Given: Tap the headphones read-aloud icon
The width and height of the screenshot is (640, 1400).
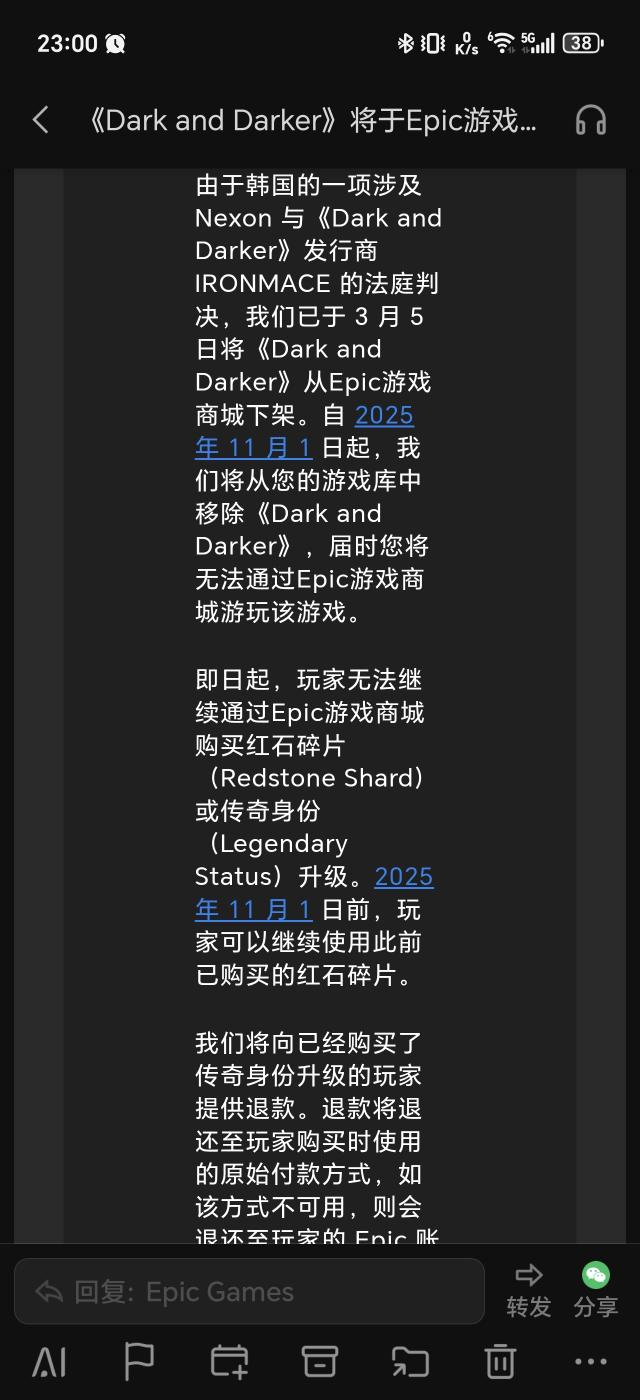Looking at the screenshot, I should (591, 120).
